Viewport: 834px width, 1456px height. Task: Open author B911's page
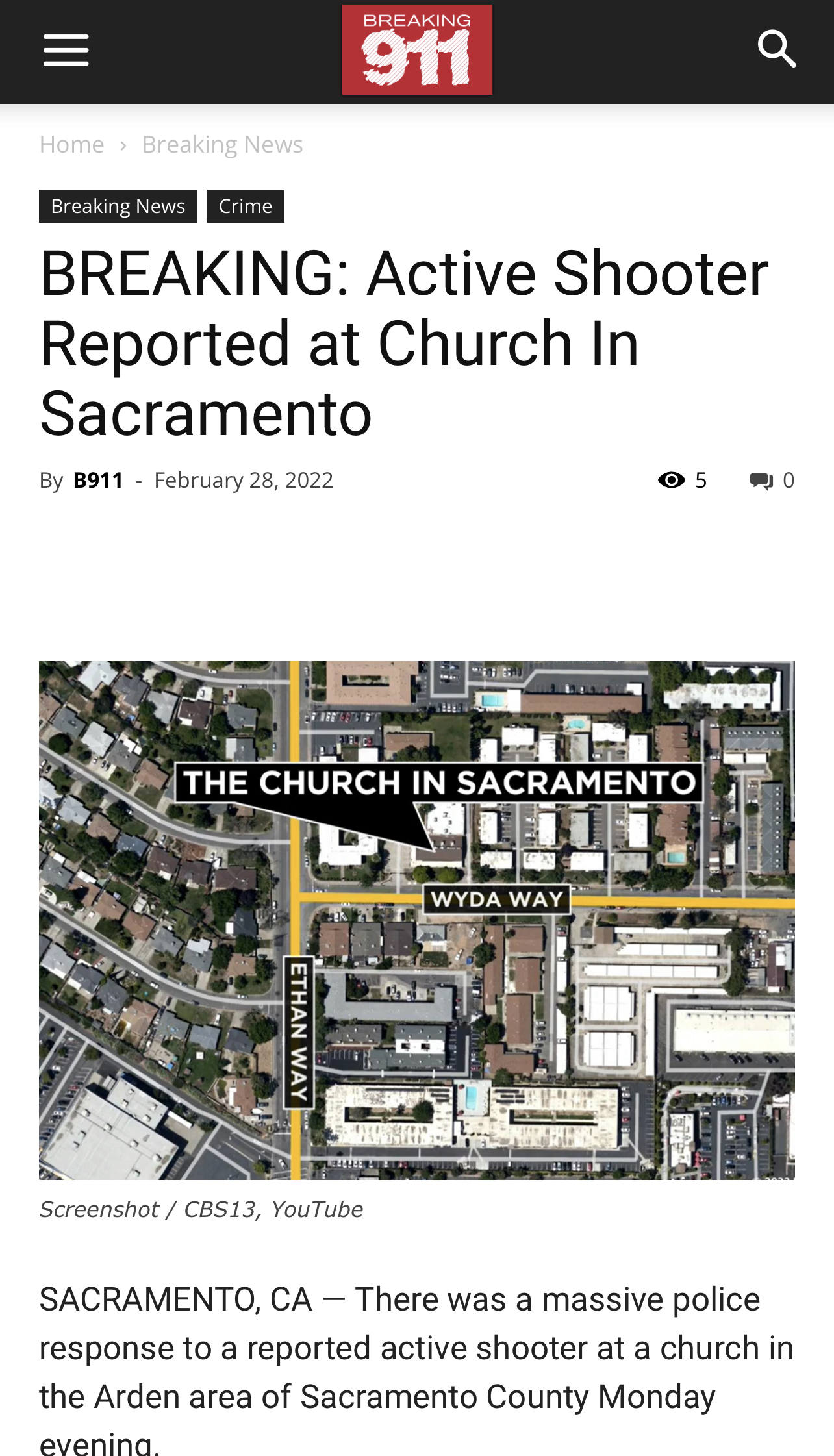click(98, 480)
